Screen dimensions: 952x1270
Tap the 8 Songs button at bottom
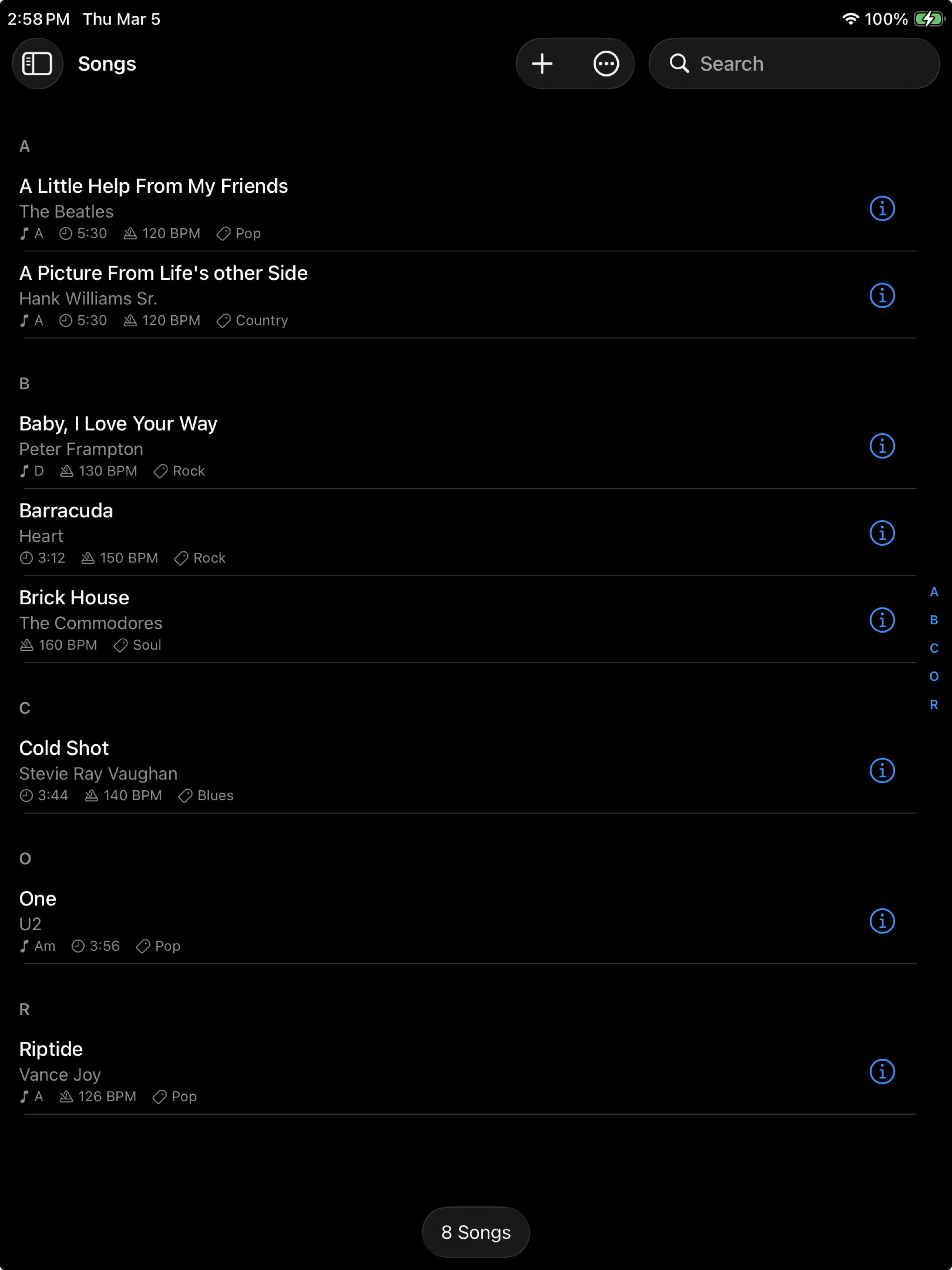pyautogui.click(x=476, y=1231)
